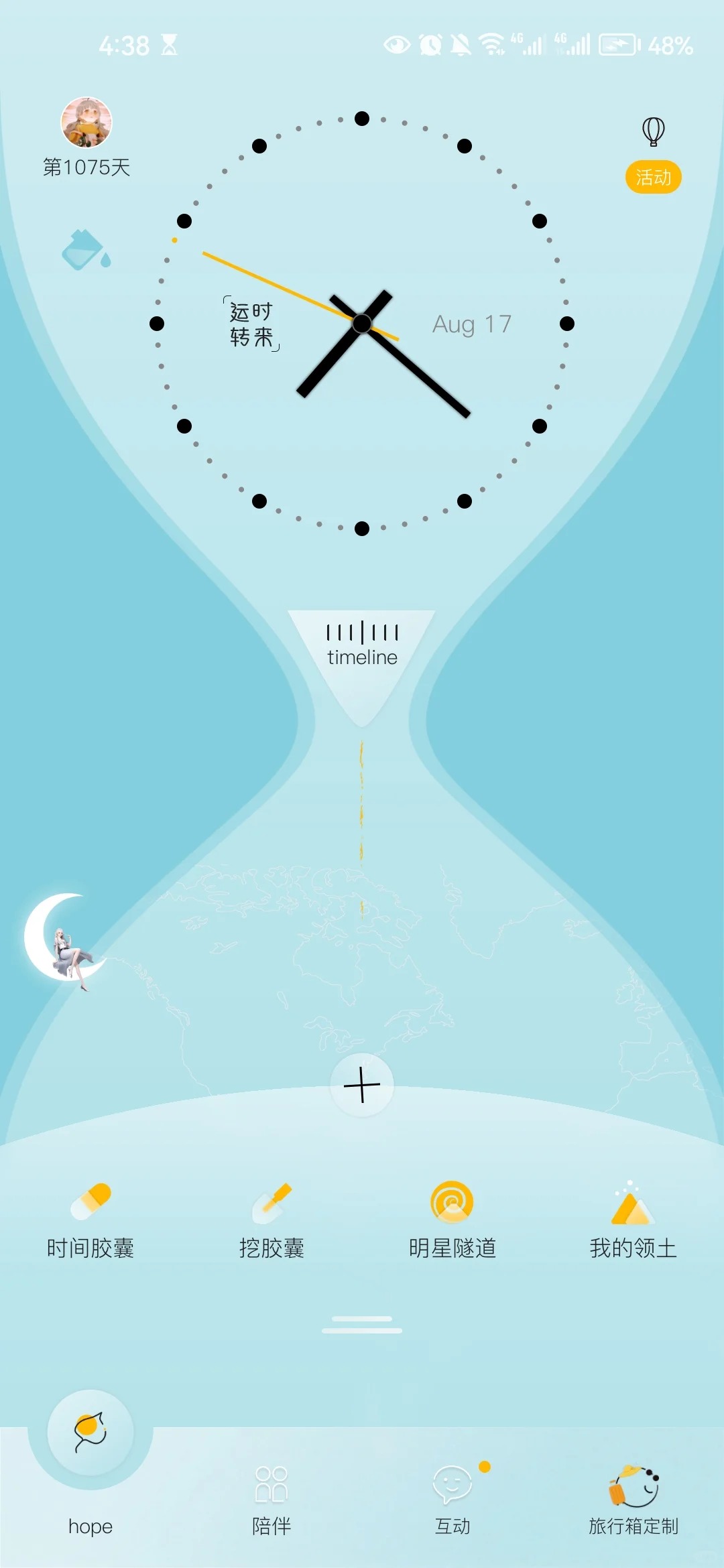
Task: Open 时间胶囊
Action: click(x=90, y=1222)
